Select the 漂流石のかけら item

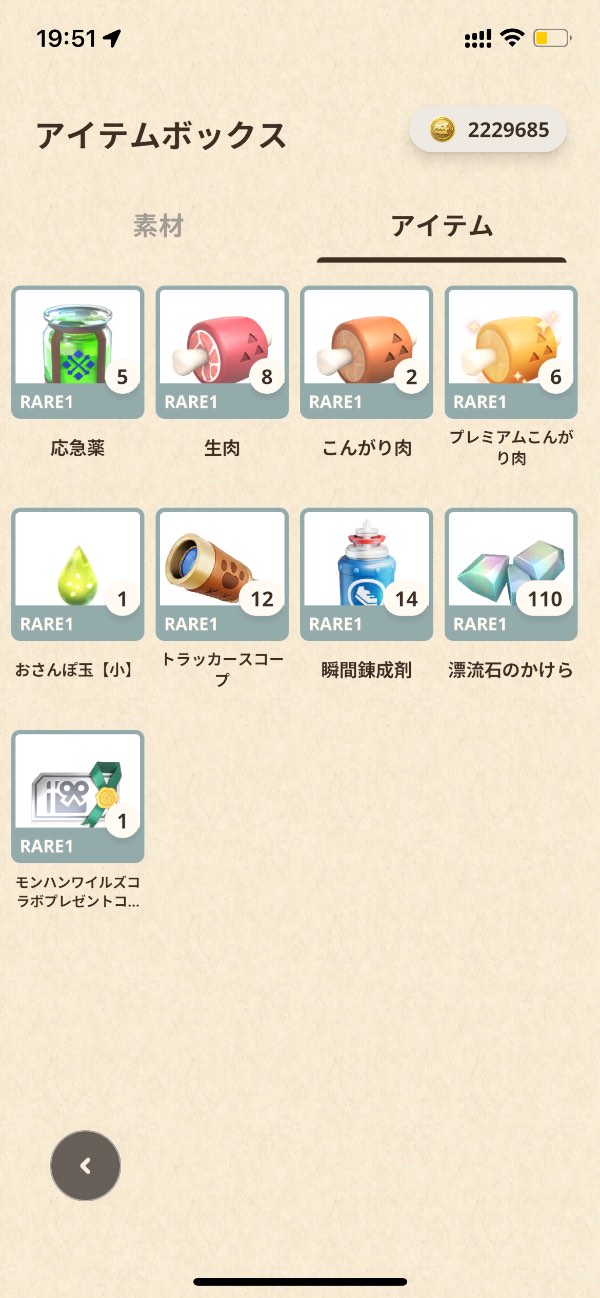coord(511,574)
